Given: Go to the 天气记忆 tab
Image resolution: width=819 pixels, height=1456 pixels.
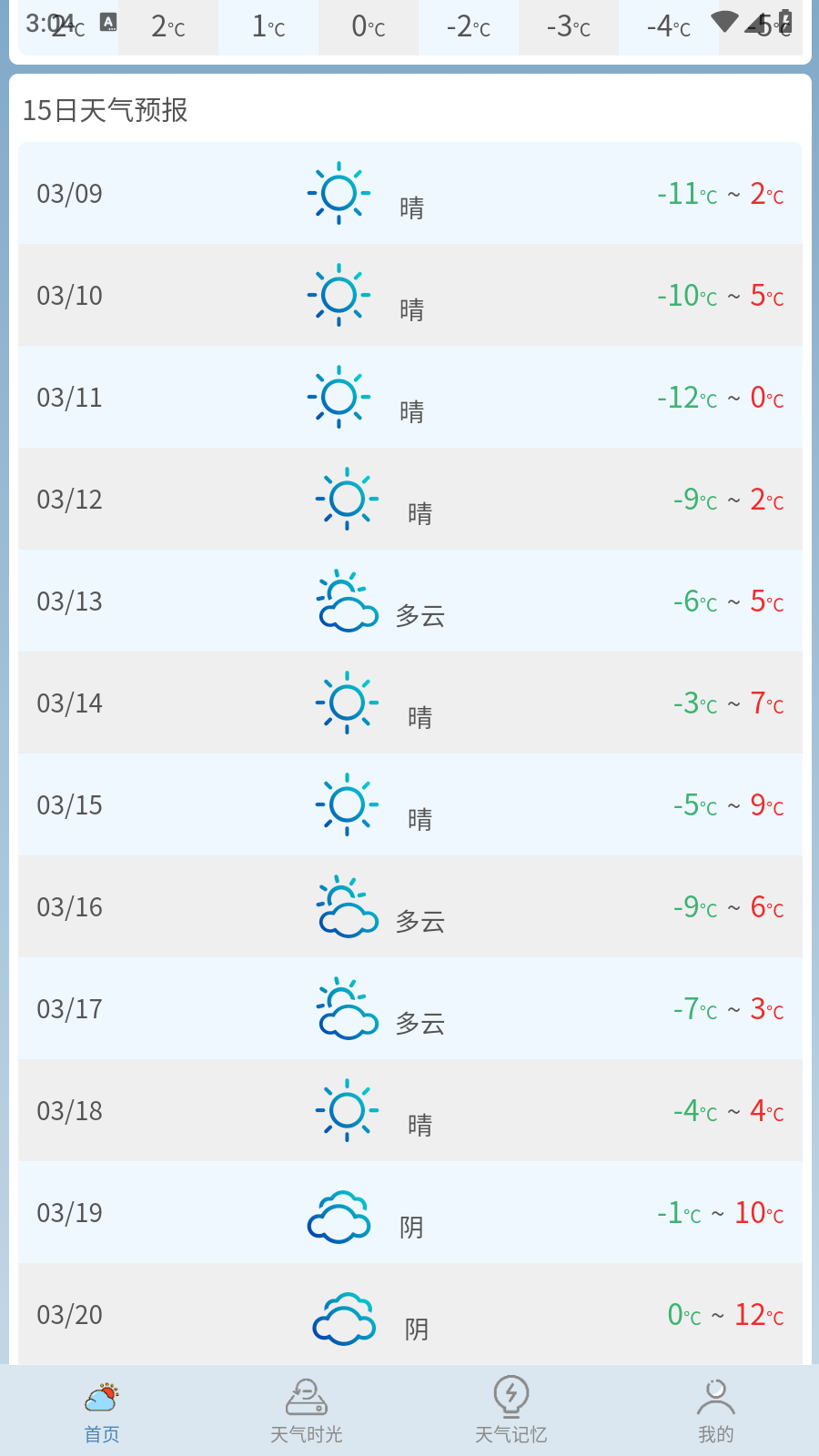Looking at the screenshot, I should (511, 1411).
